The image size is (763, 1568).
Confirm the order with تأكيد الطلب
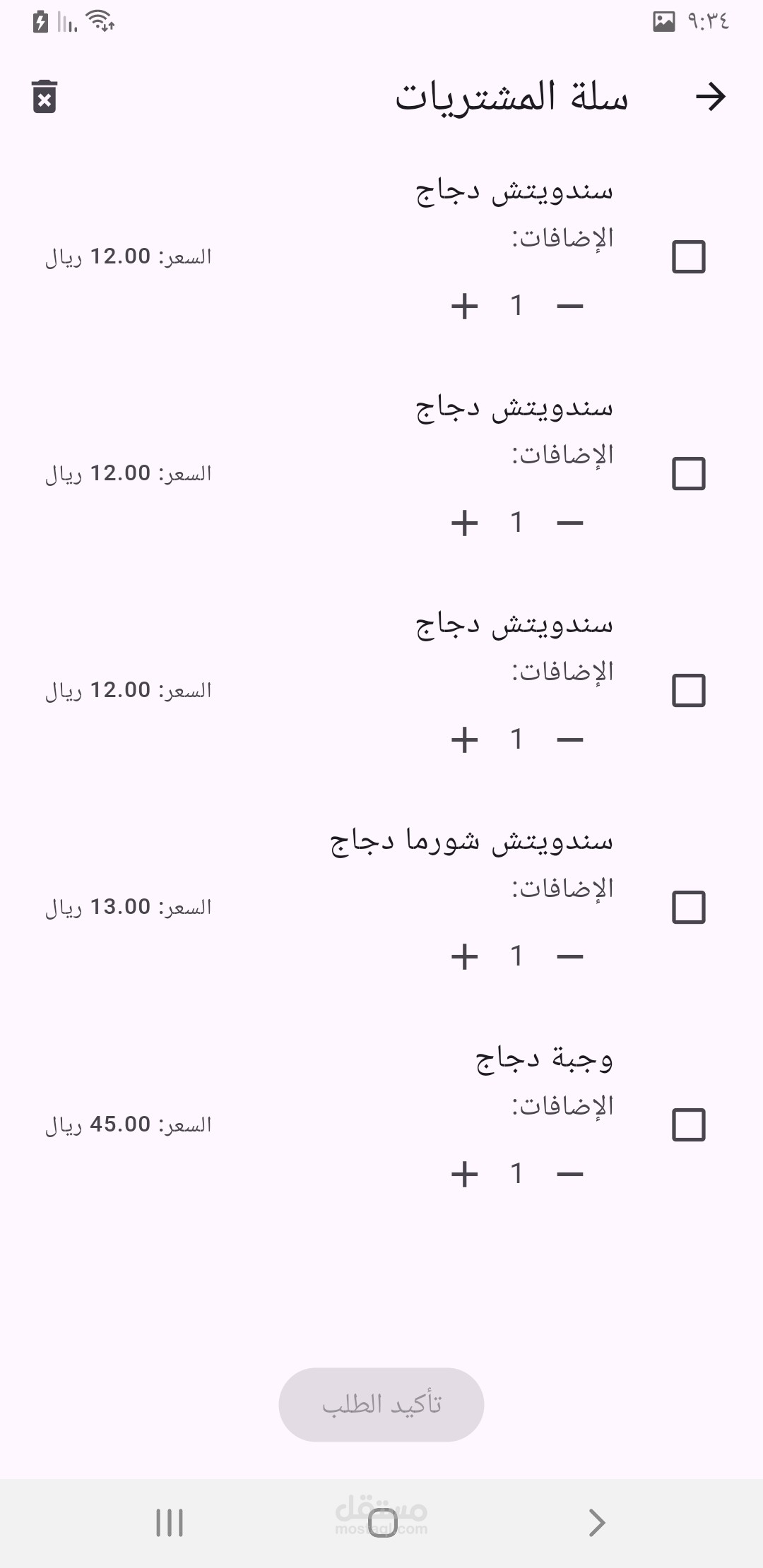point(381,1404)
